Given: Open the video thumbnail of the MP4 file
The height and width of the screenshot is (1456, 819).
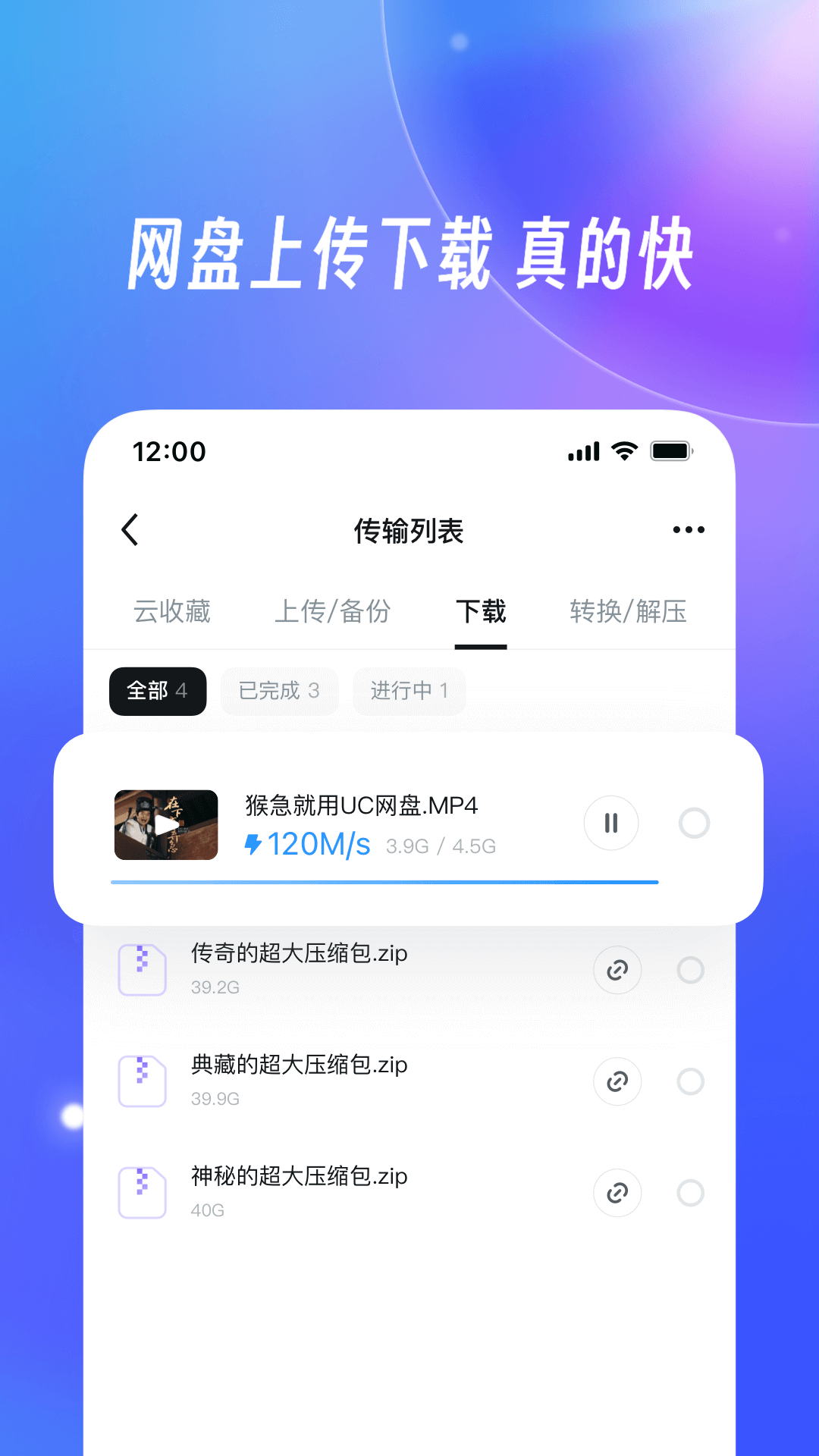Looking at the screenshot, I should click(165, 824).
